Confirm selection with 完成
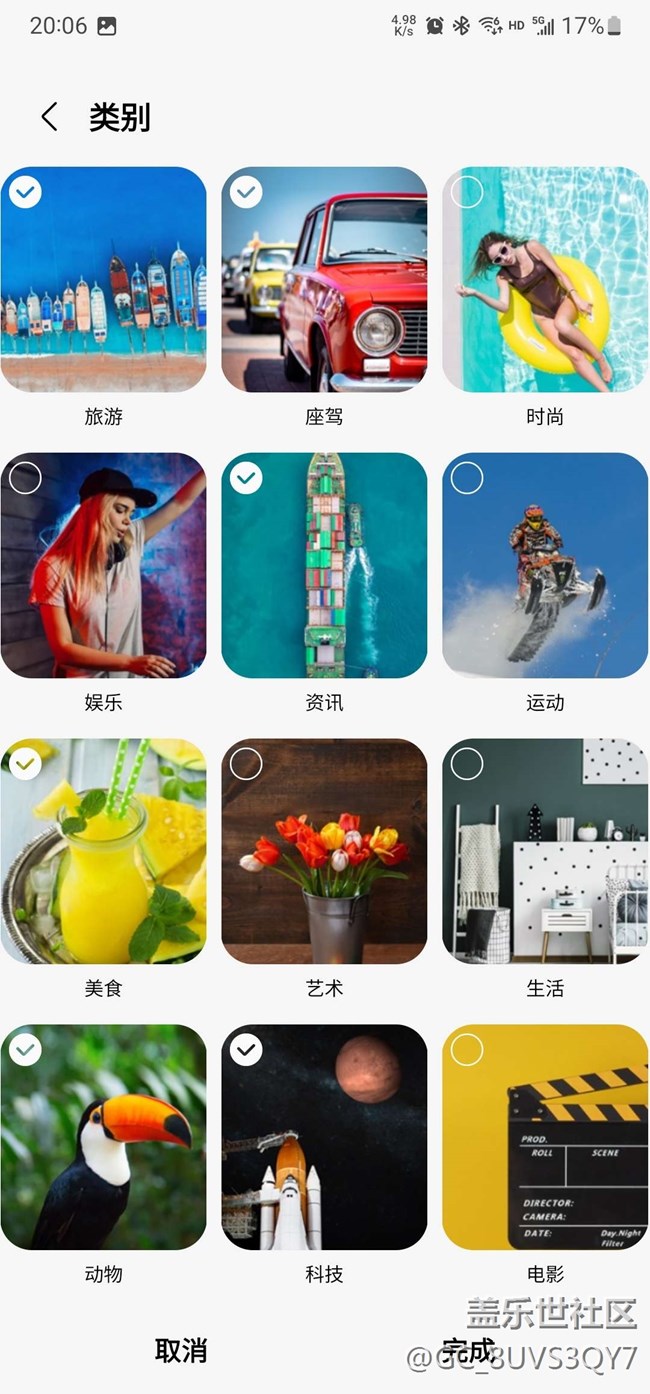The image size is (650, 1394). click(468, 1351)
